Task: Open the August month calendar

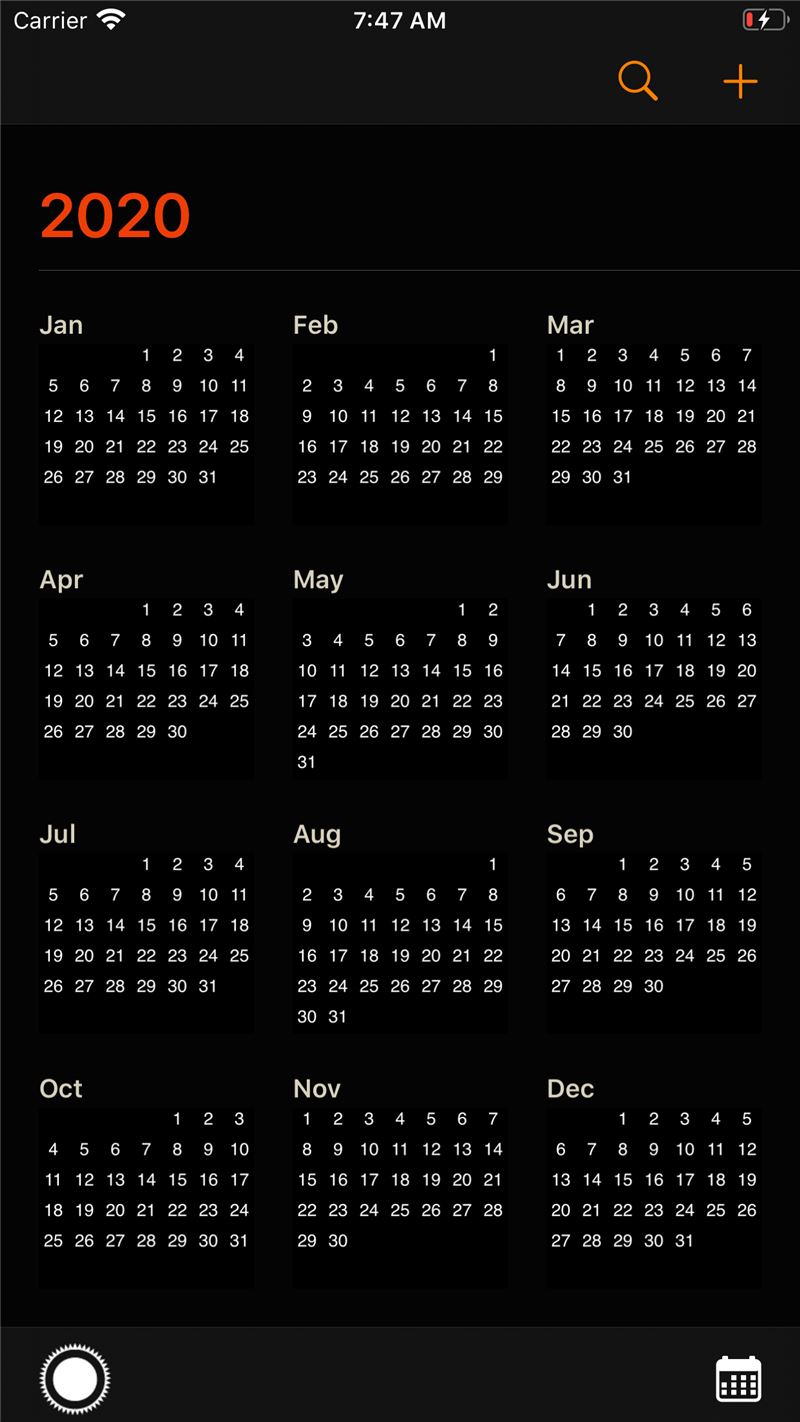Action: pyautogui.click(x=400, y=927)
